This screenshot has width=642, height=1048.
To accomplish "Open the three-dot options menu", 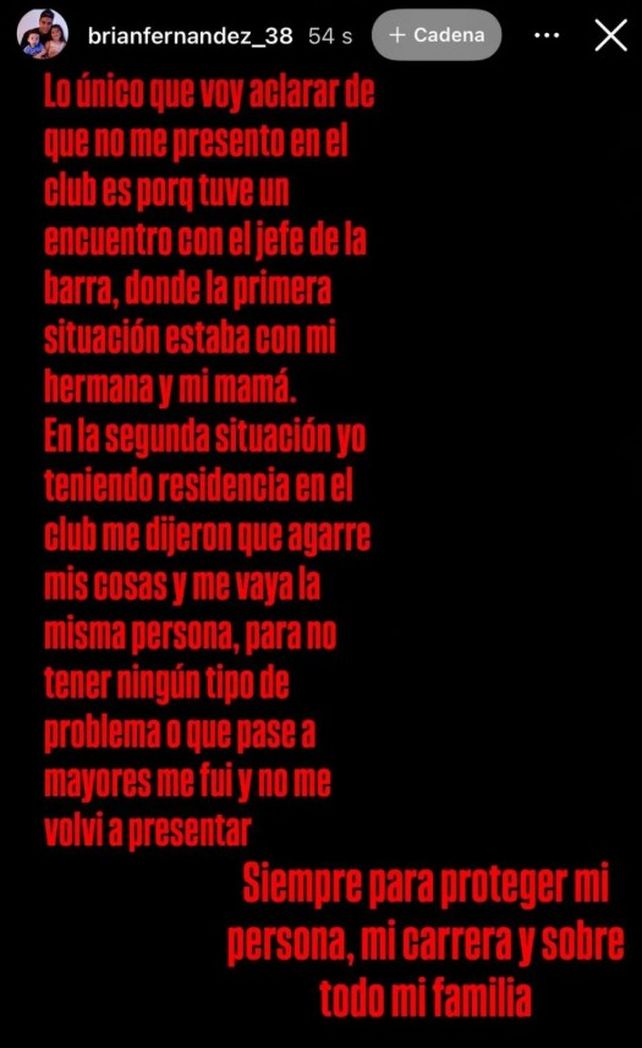I will 546,35.
